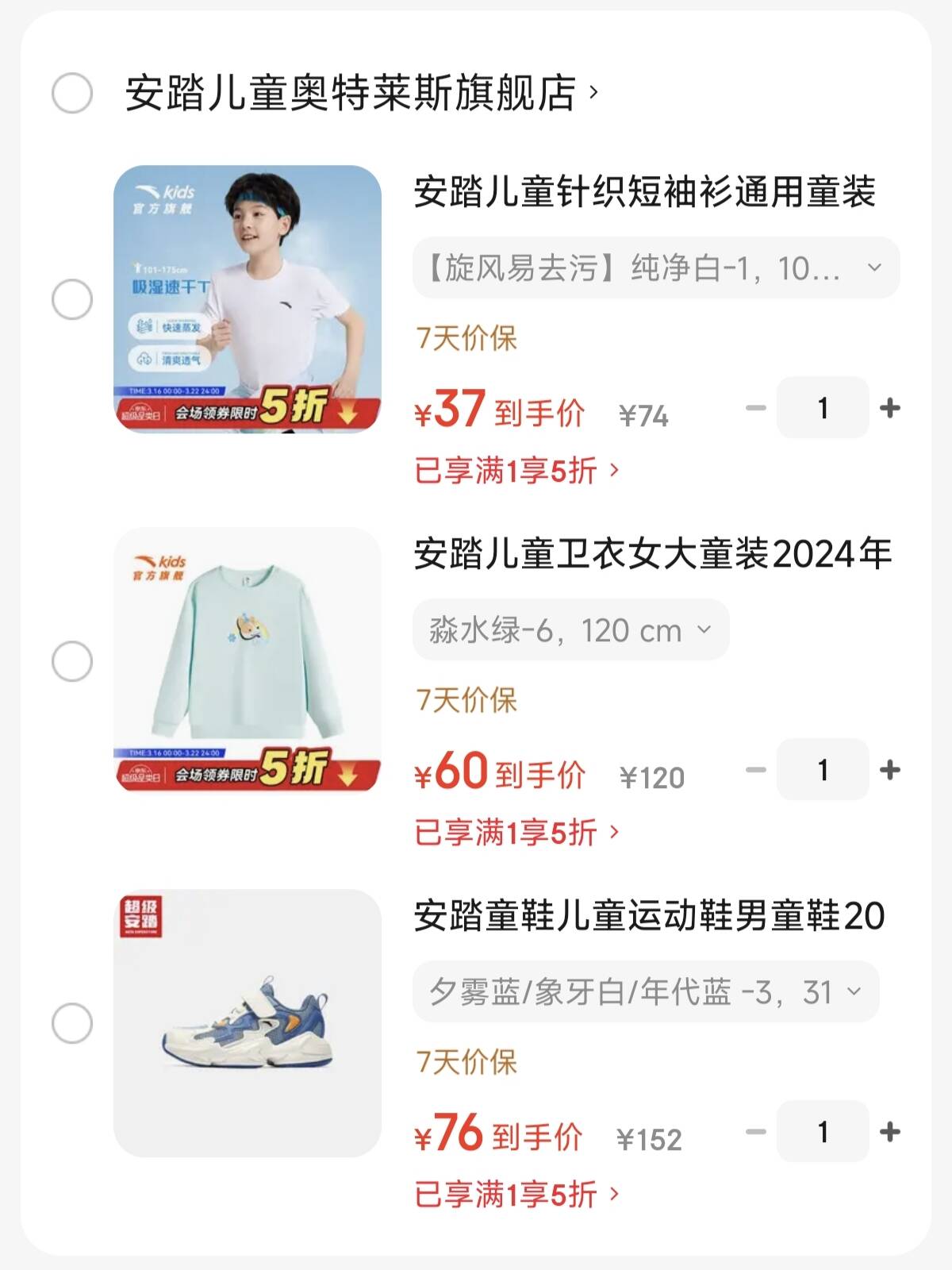This screenshot has height=1270, width=952.
Task: Open the 卫衣 sweatshirt product image
Action: point(247,661)
